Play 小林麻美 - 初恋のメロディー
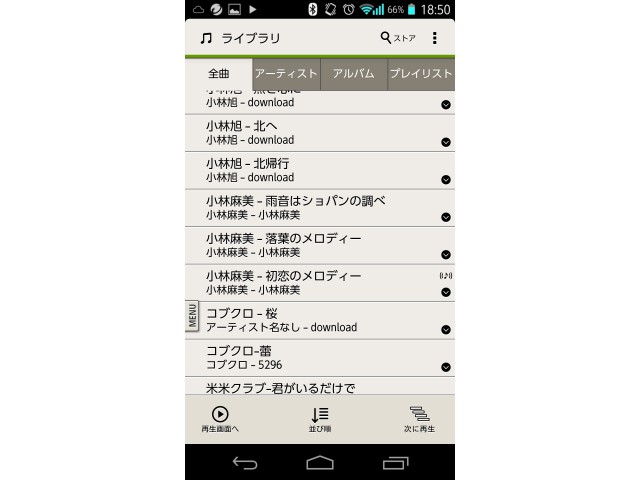 [300, 282]
